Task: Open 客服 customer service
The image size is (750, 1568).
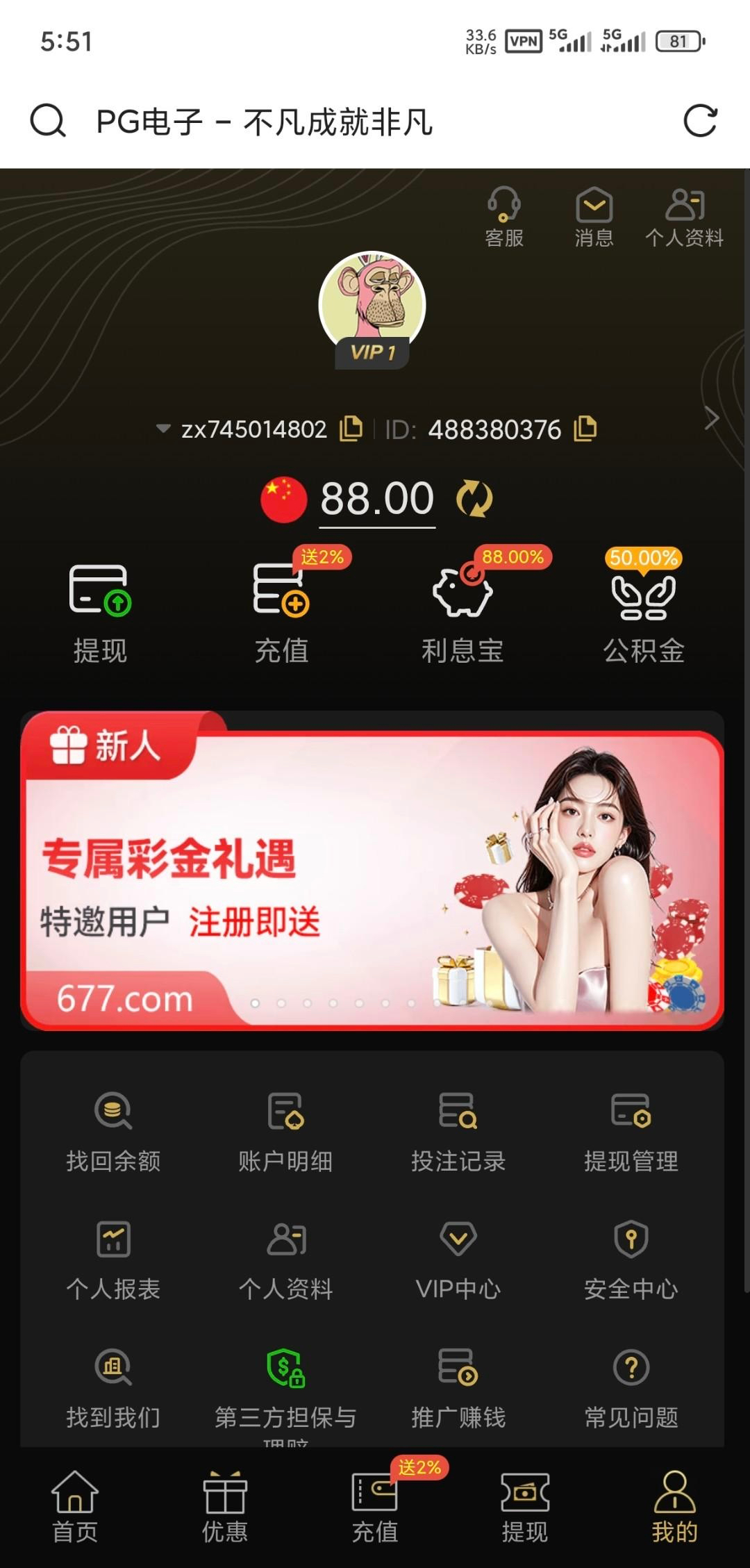Action: point(504,217)
